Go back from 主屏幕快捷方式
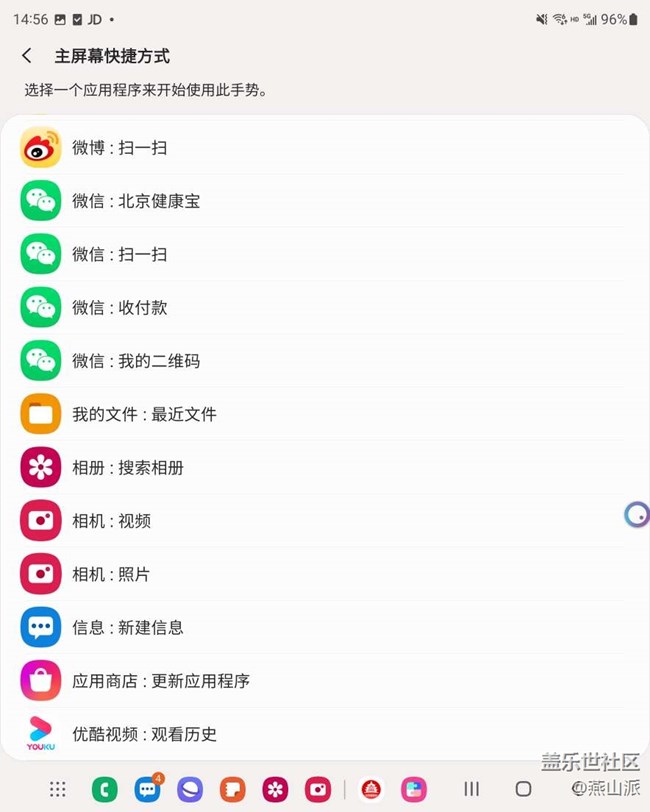650x812 pixels. pyautogui.click(x=27, y=56)
